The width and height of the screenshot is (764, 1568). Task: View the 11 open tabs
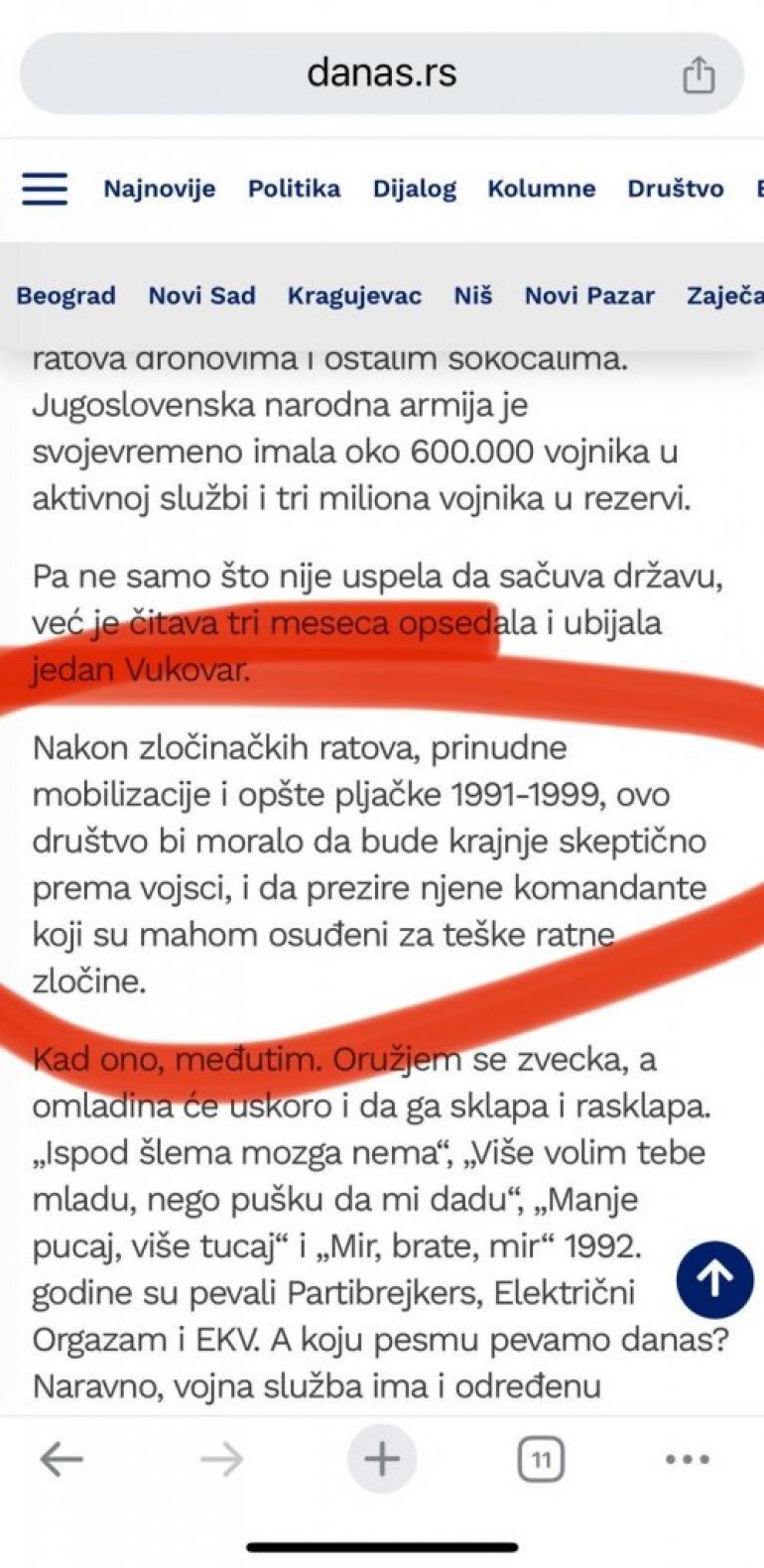pos(541,1459)
